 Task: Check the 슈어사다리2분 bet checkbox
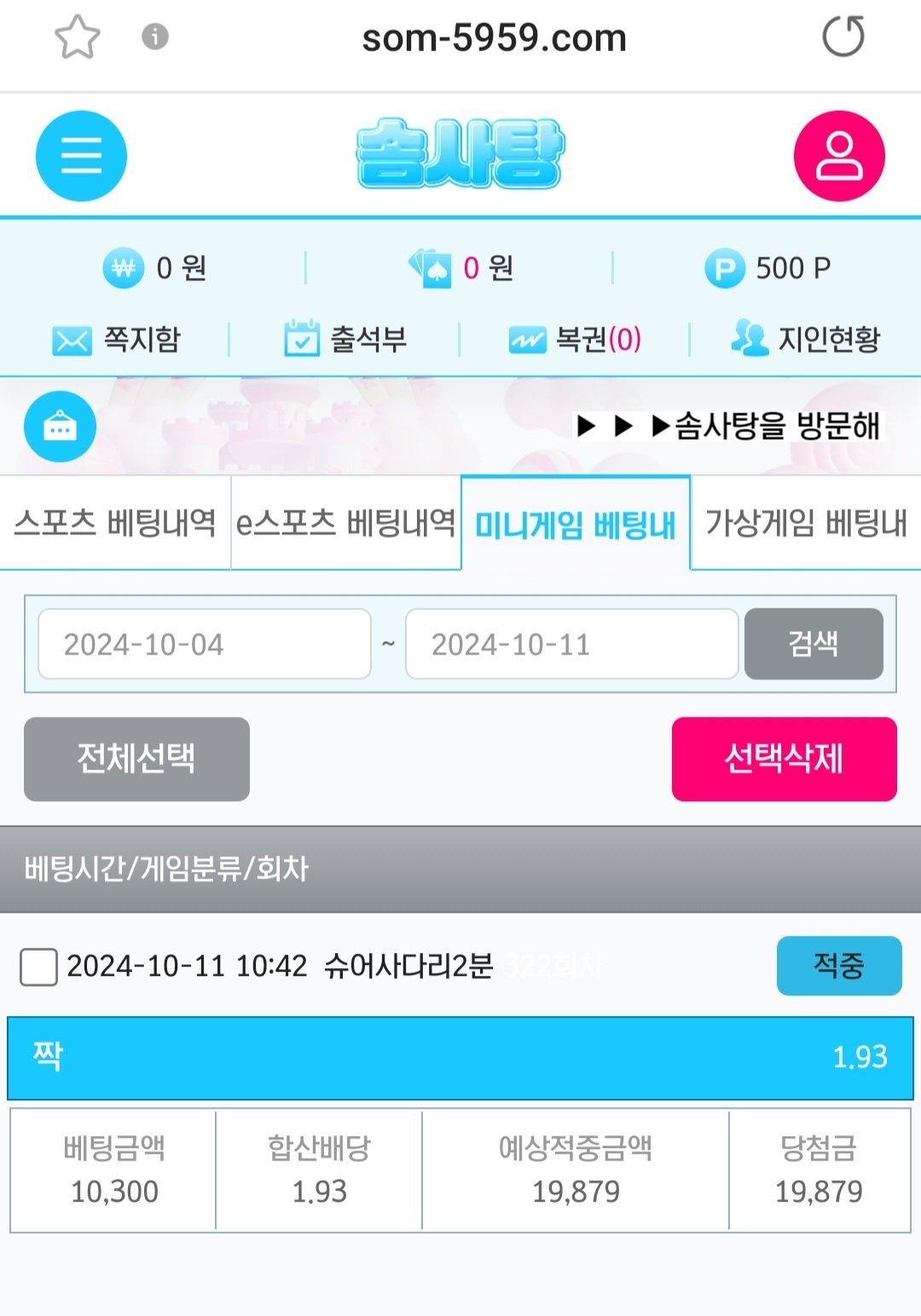(38, 967)
